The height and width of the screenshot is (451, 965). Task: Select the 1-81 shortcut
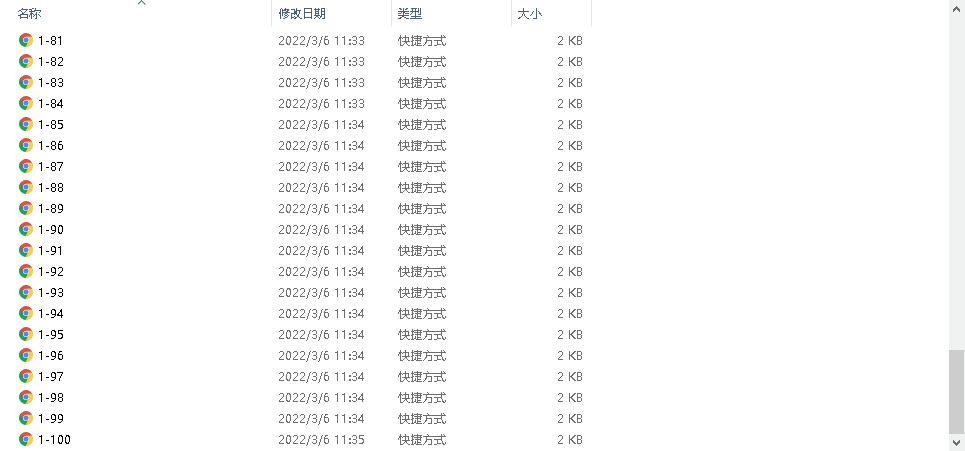pyautogui.click(x=50, y=41)
